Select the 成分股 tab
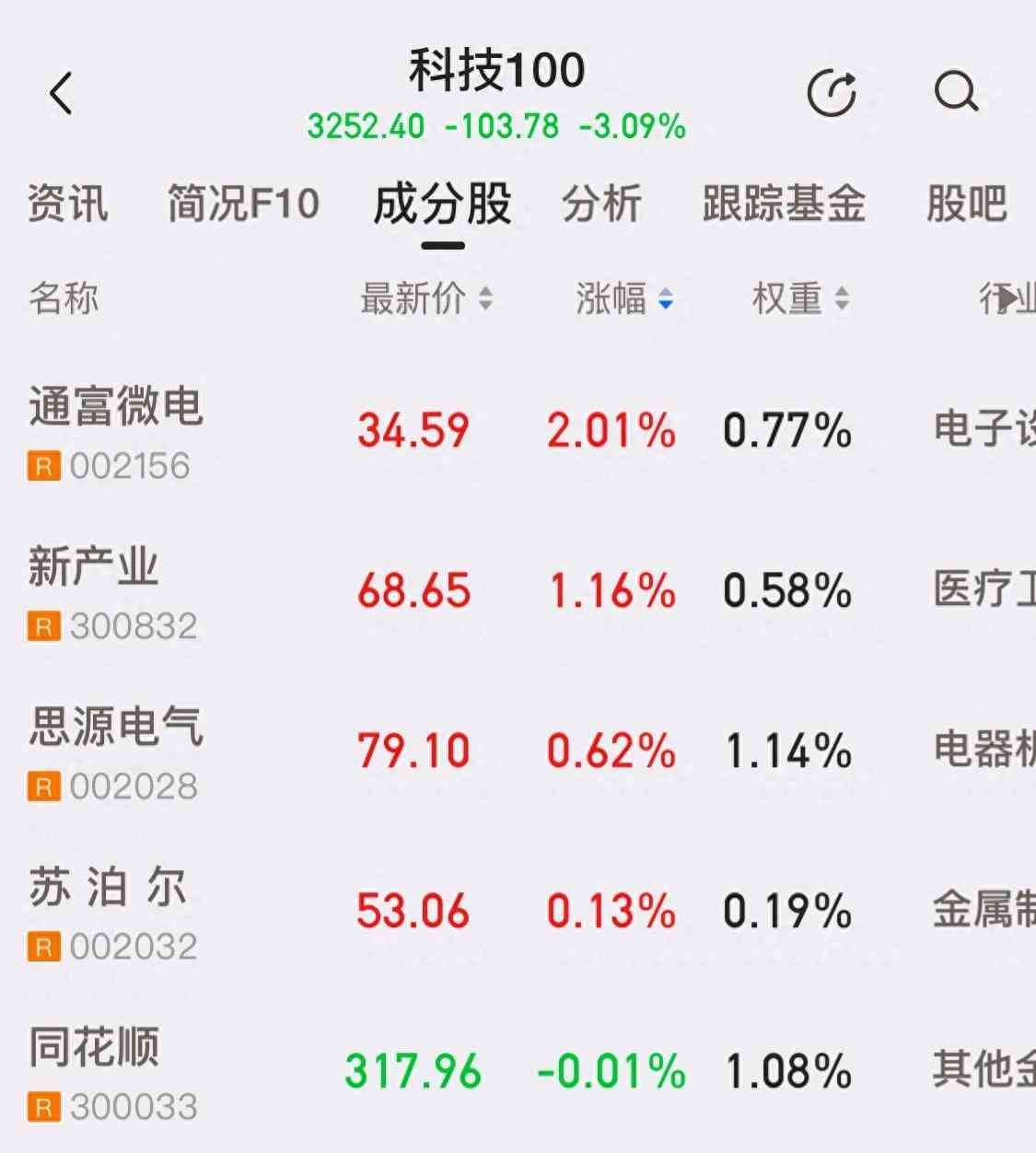The width and height of the screenshot is (1036, 1153). tap(442, 204)
